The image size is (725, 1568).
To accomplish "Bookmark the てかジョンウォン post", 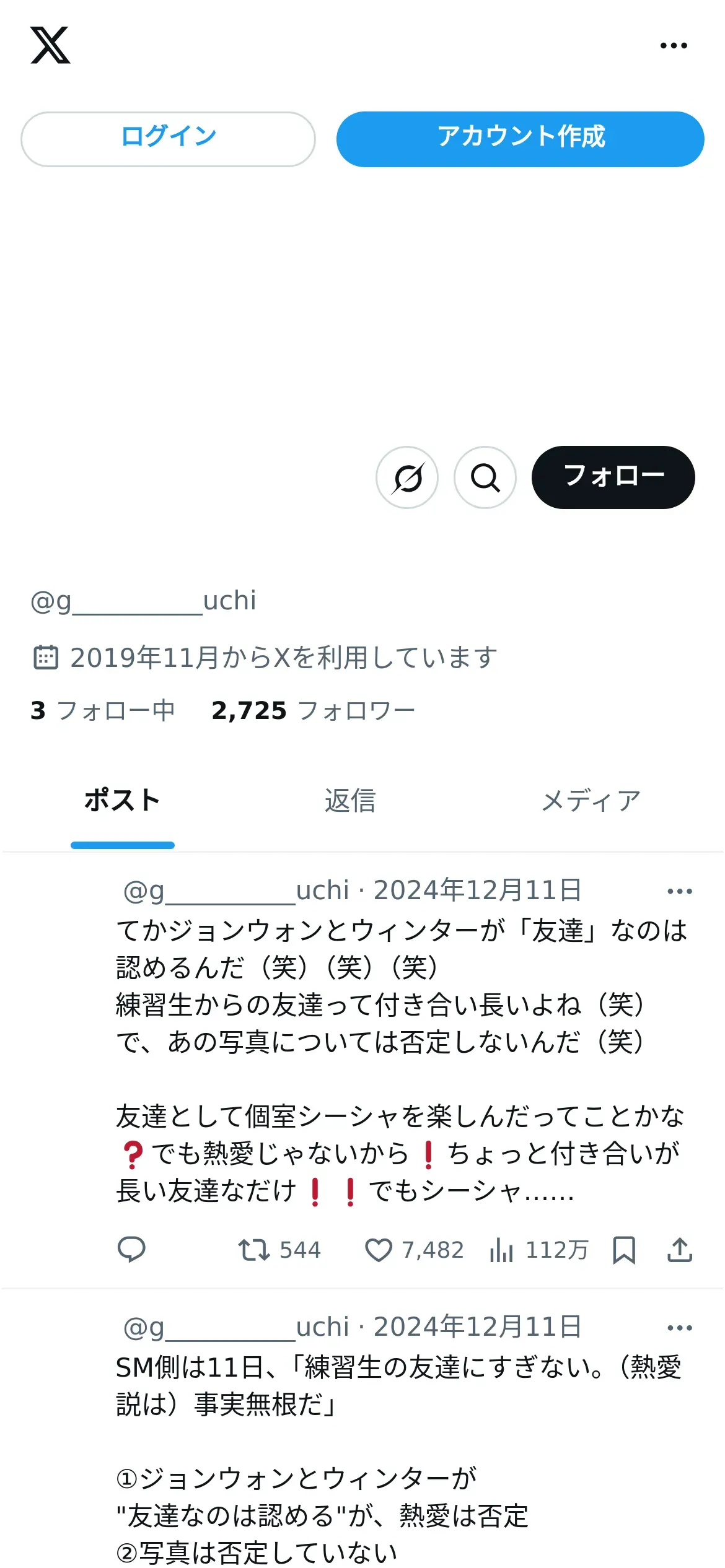I will [624, 1250].
